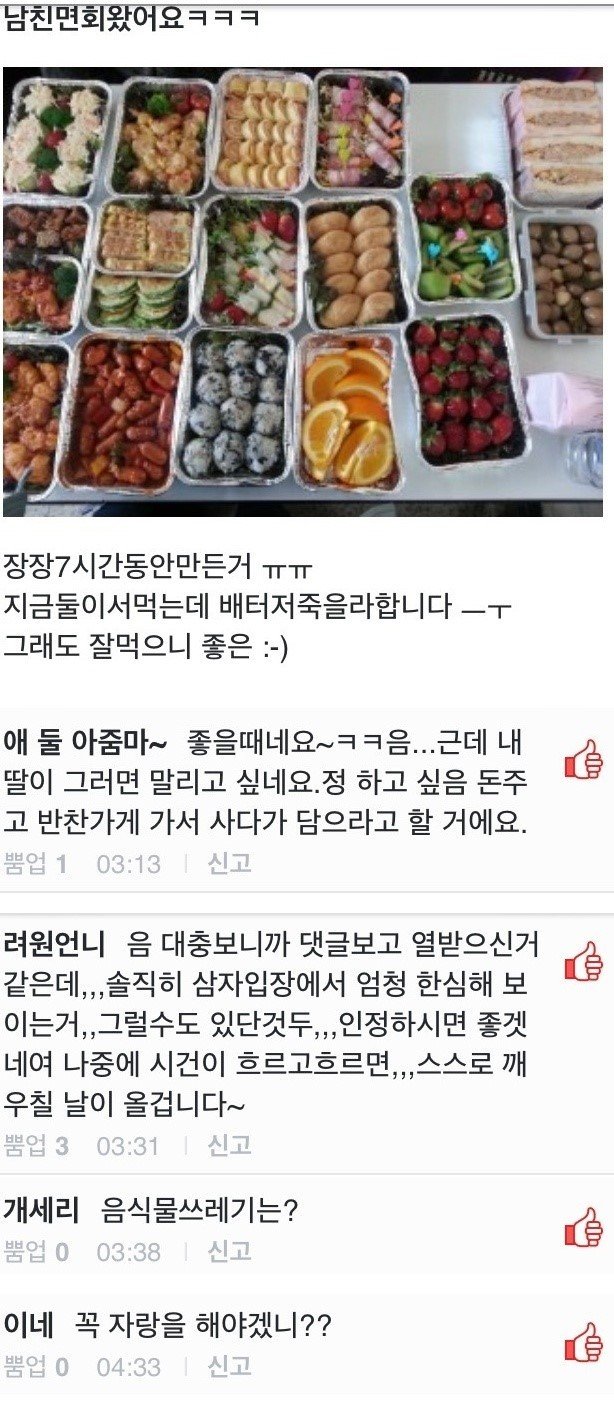Screen dimensions: 614x1405
Task: Upvote the comment from 이네
Action: click(x=584, y=1342)
